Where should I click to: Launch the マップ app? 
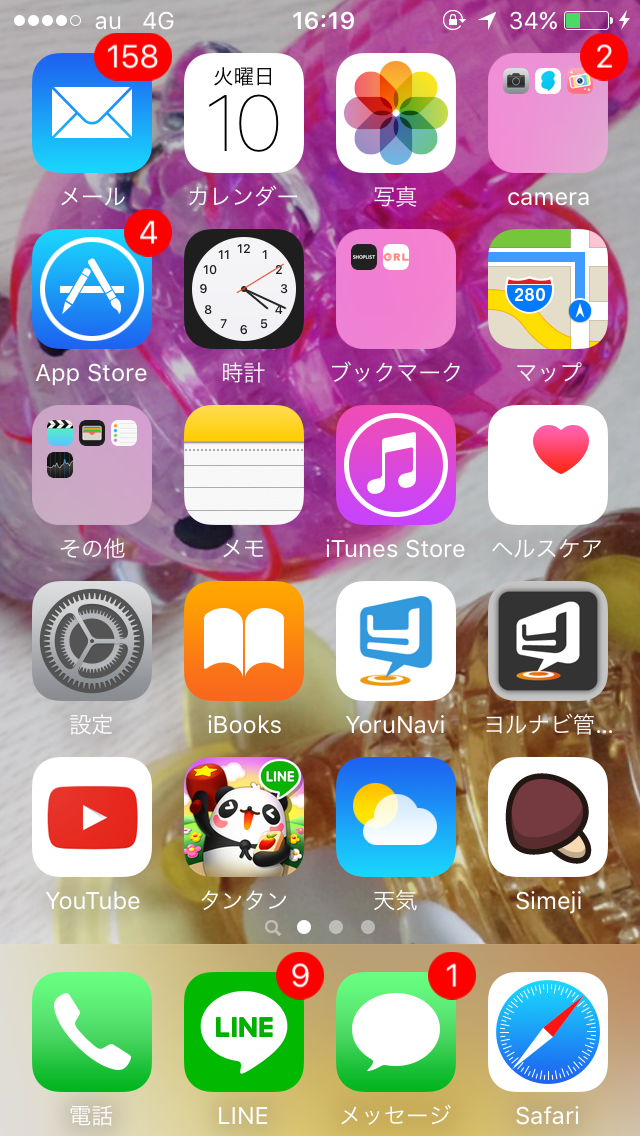tap(548, 289)
